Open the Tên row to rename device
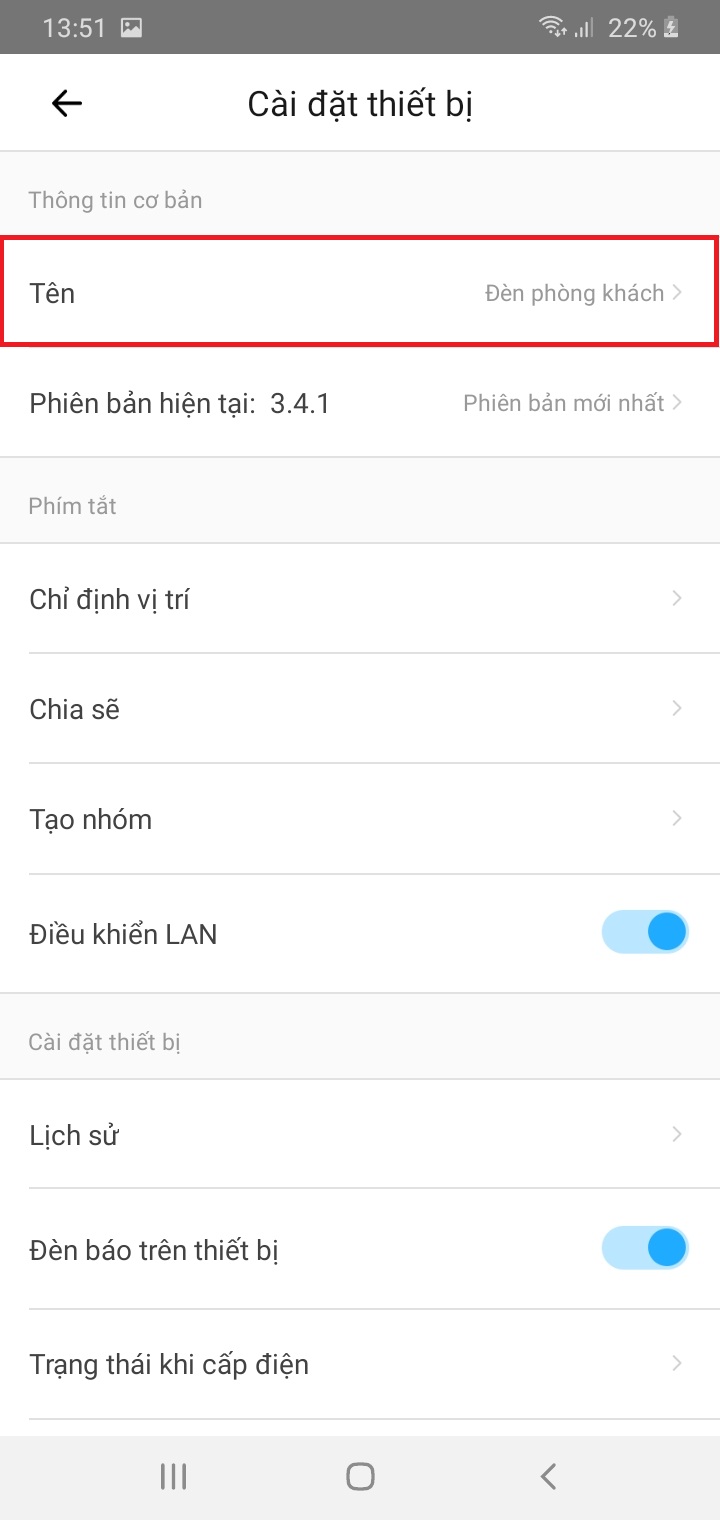720x1520 pixels. pyautogui.click(x=360, y=293)
